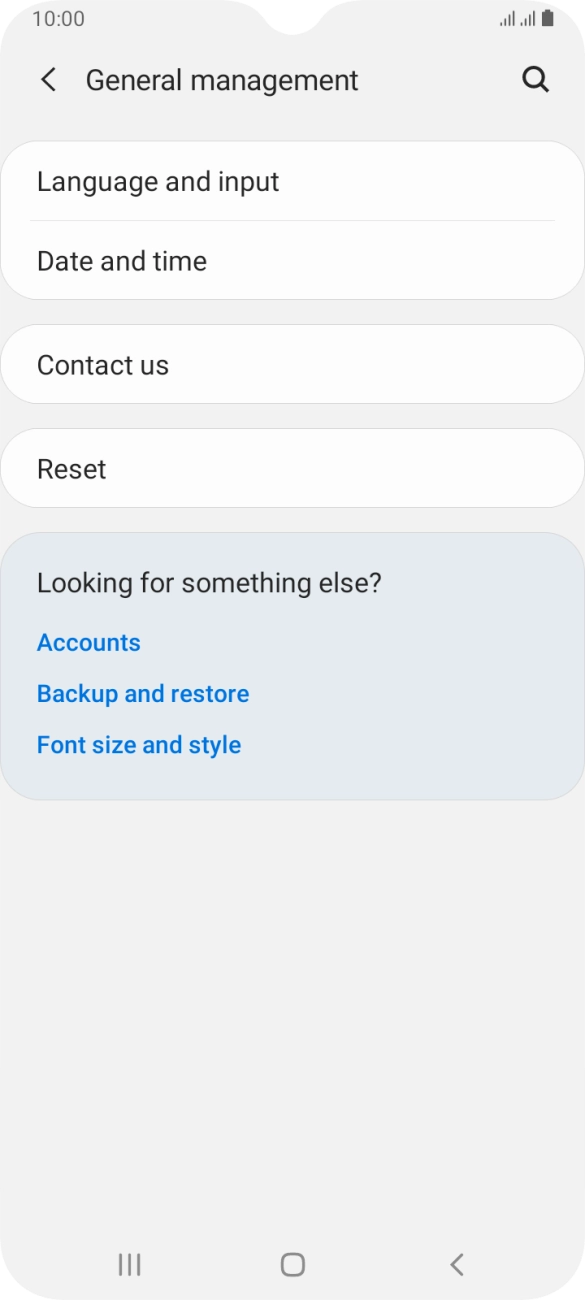Open Date and time settings
Viewport: 585px width, 1300px height.
(x=292, y=261)
